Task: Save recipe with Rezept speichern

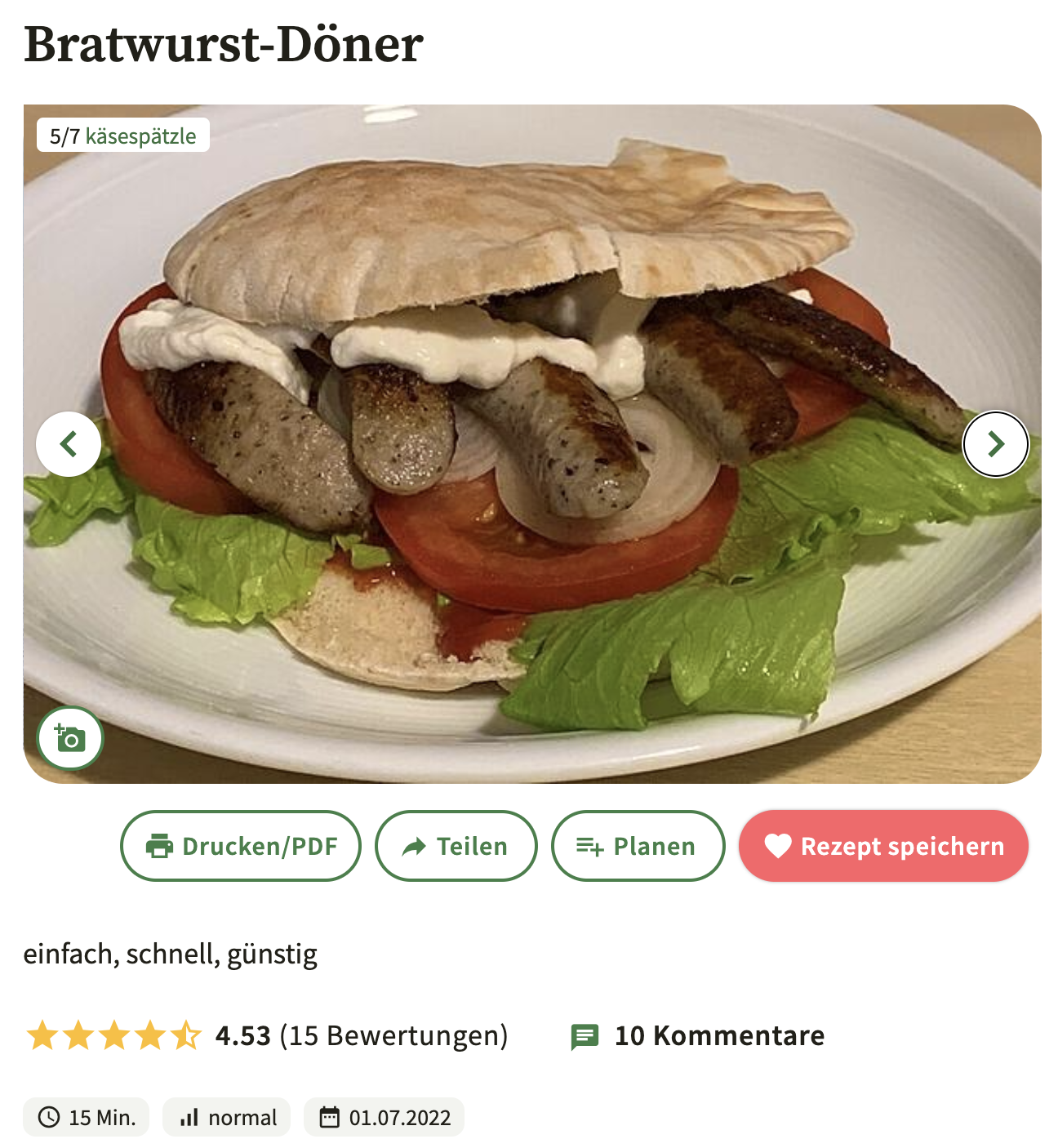Action: coord(883,846)
